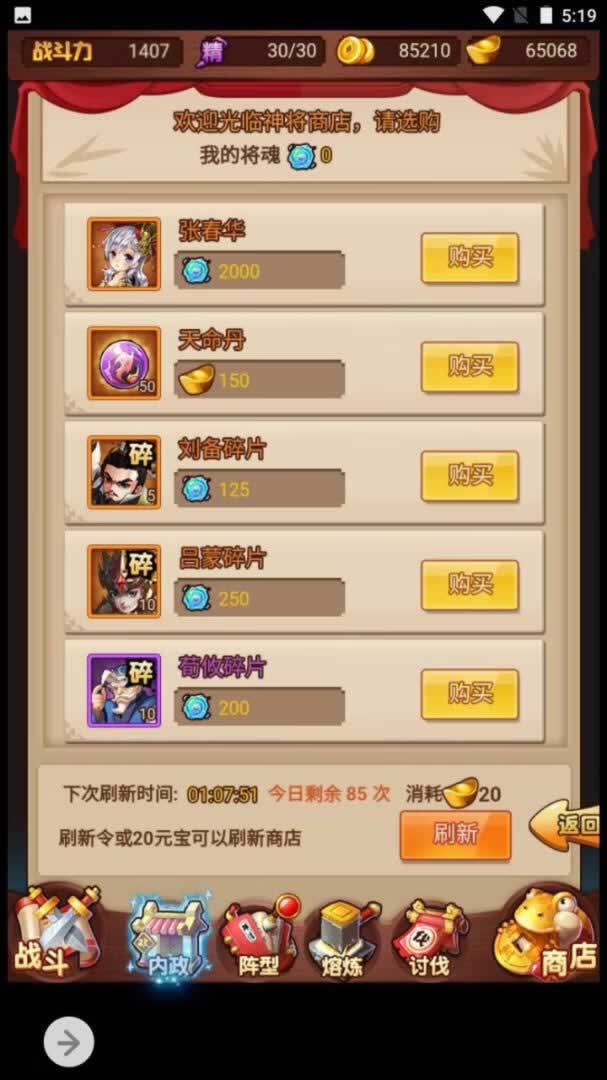Open the 熔炼 smelting tab
607x1080 pixels.
(342, 937)
